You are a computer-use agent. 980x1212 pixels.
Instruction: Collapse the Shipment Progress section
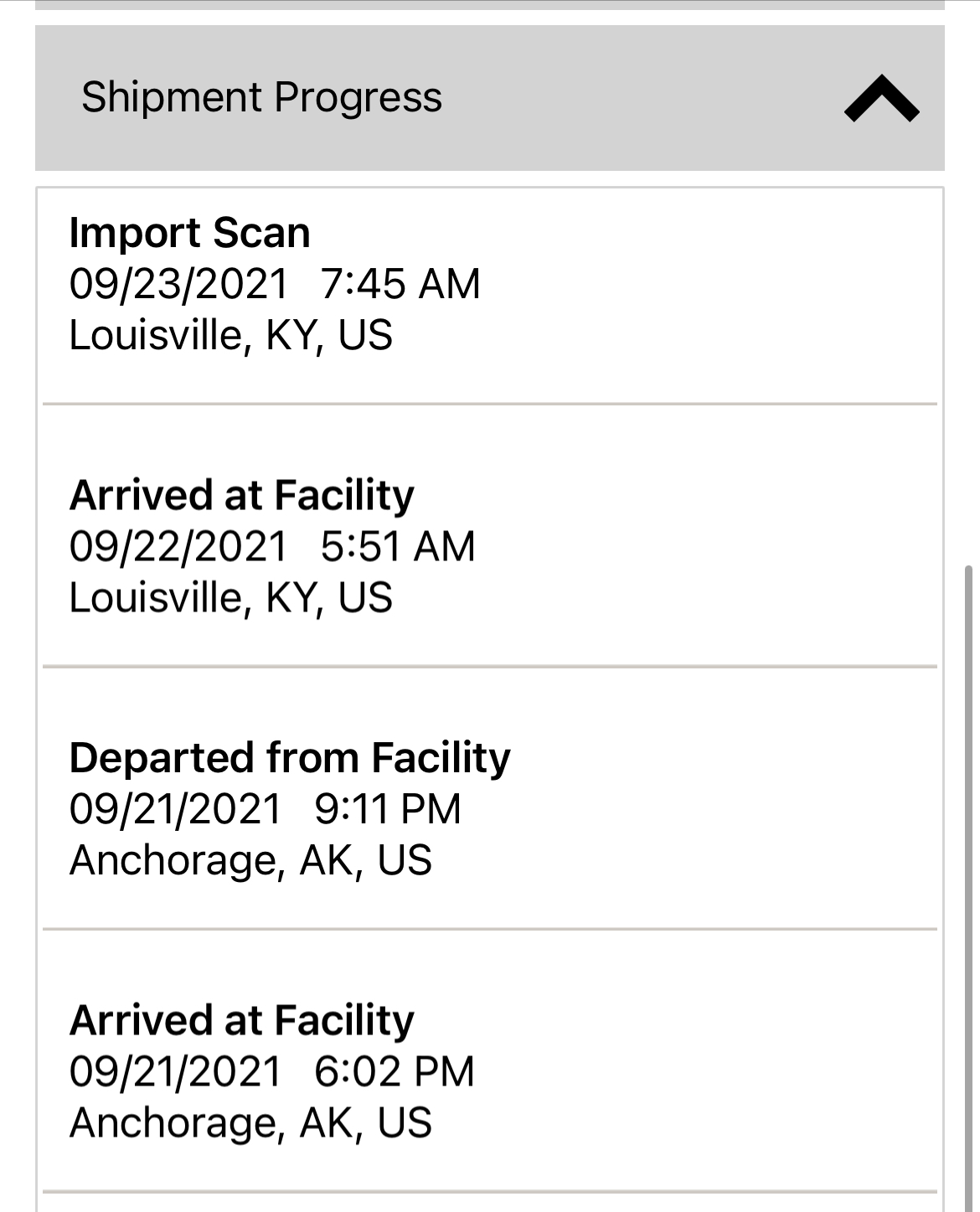(x=881, y=99)
